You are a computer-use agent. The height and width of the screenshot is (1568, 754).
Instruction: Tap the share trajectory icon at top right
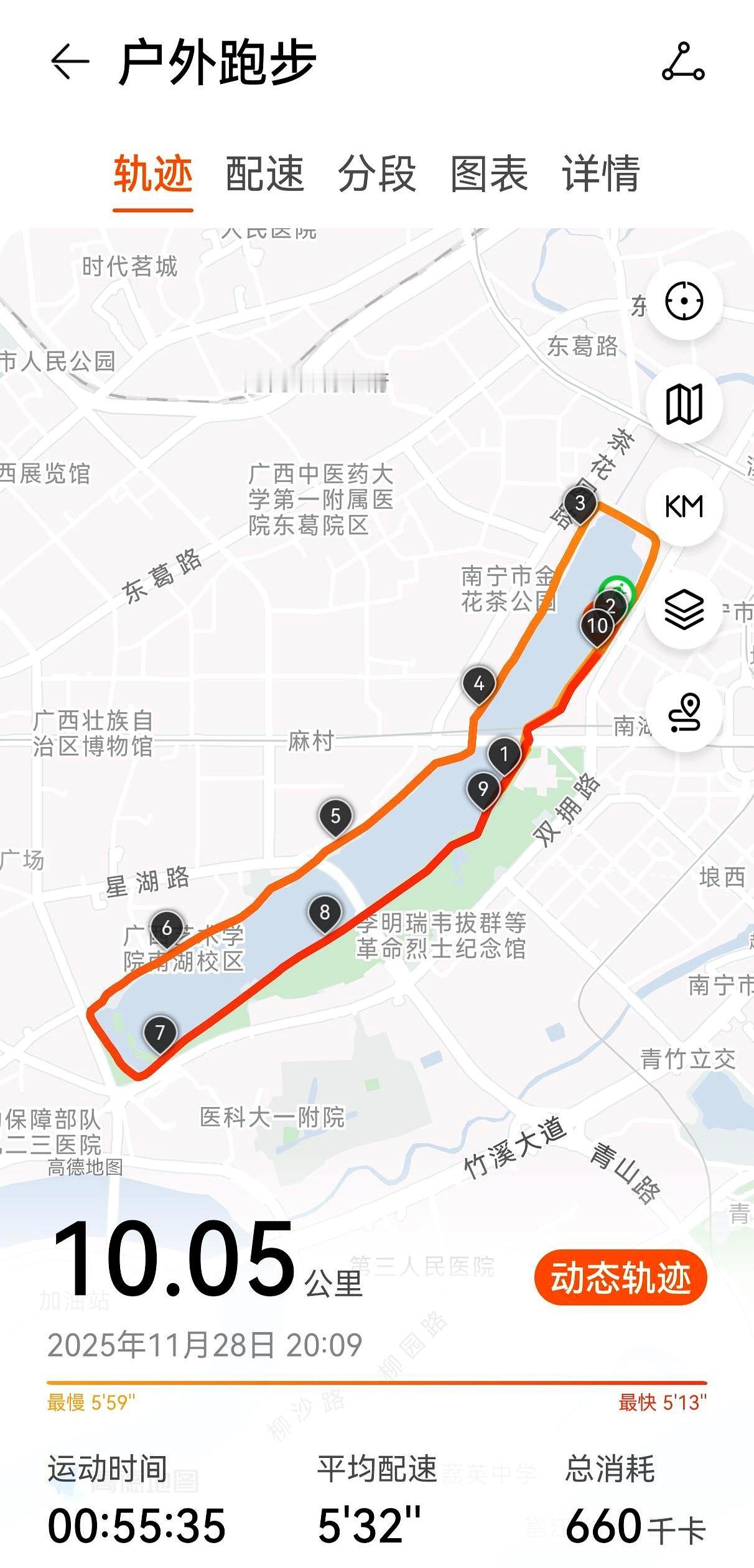(682, 60)
